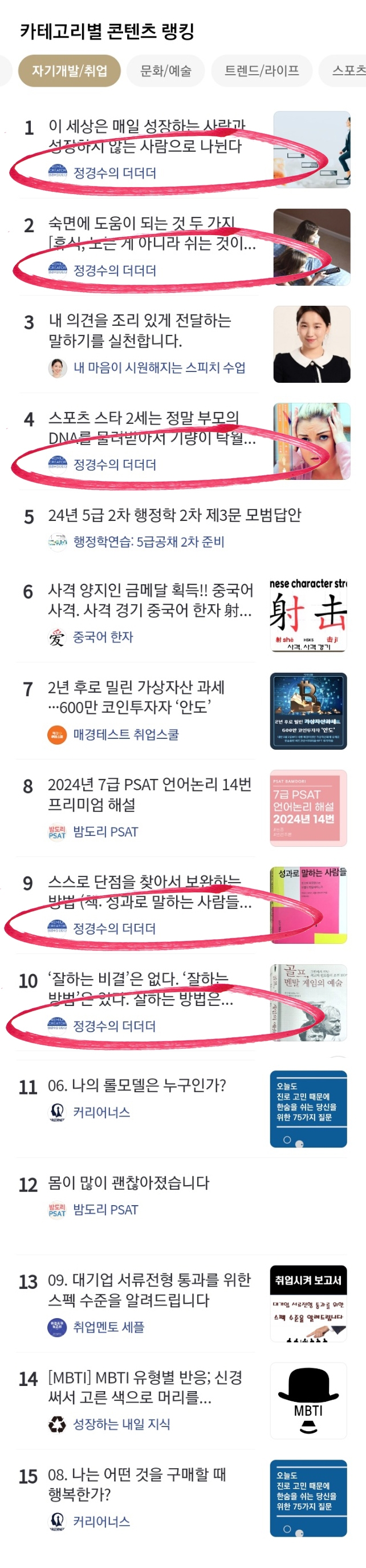Open rank 15 article 나는 어떤 것을 구매할 때
The width and height of the screenshot is (366, 1568).
click(x=137, y=1484)
